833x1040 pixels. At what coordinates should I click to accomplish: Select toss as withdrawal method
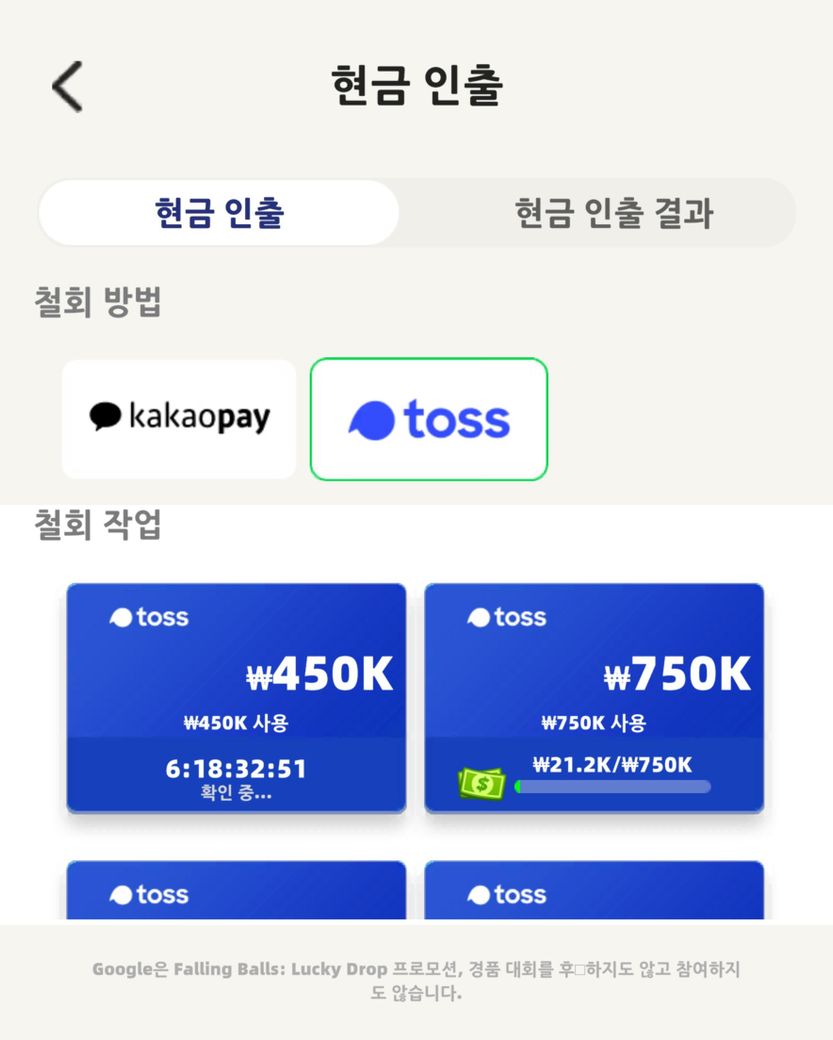(x=429, y=419)
